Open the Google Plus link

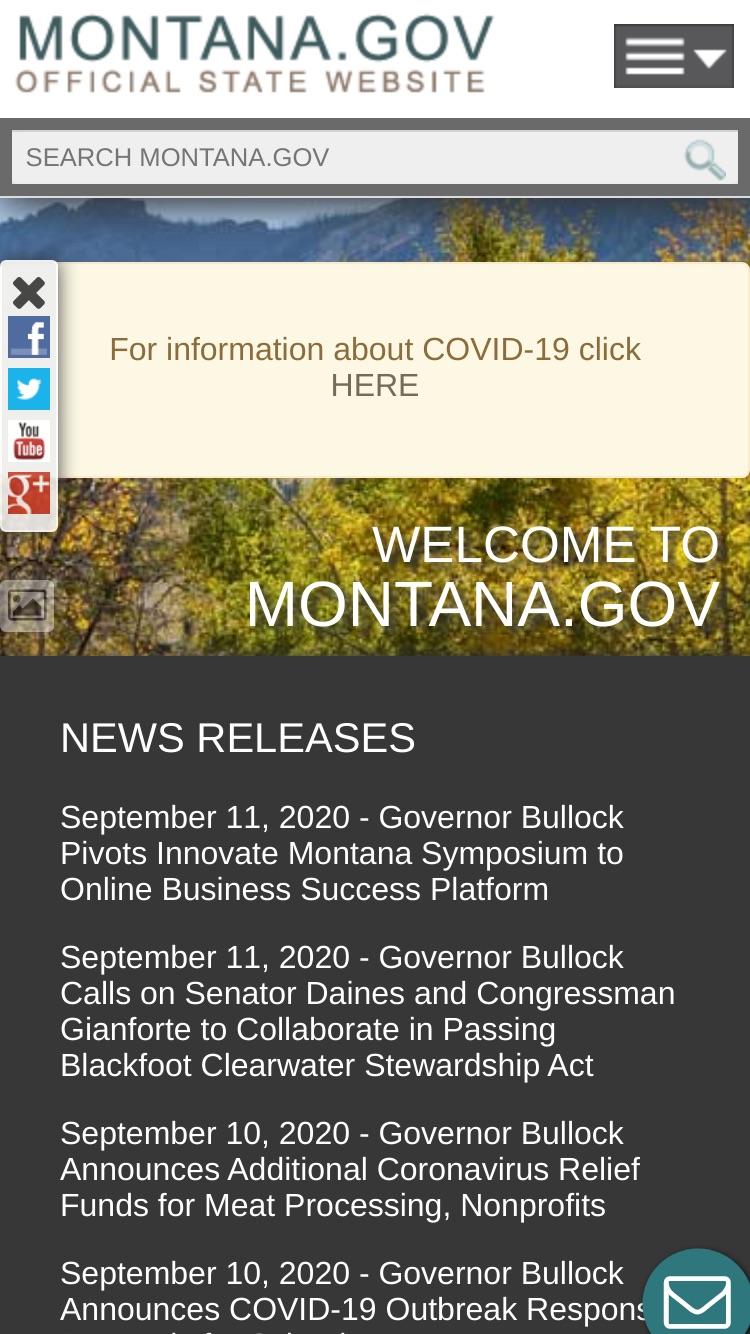[x=29, y=493]
